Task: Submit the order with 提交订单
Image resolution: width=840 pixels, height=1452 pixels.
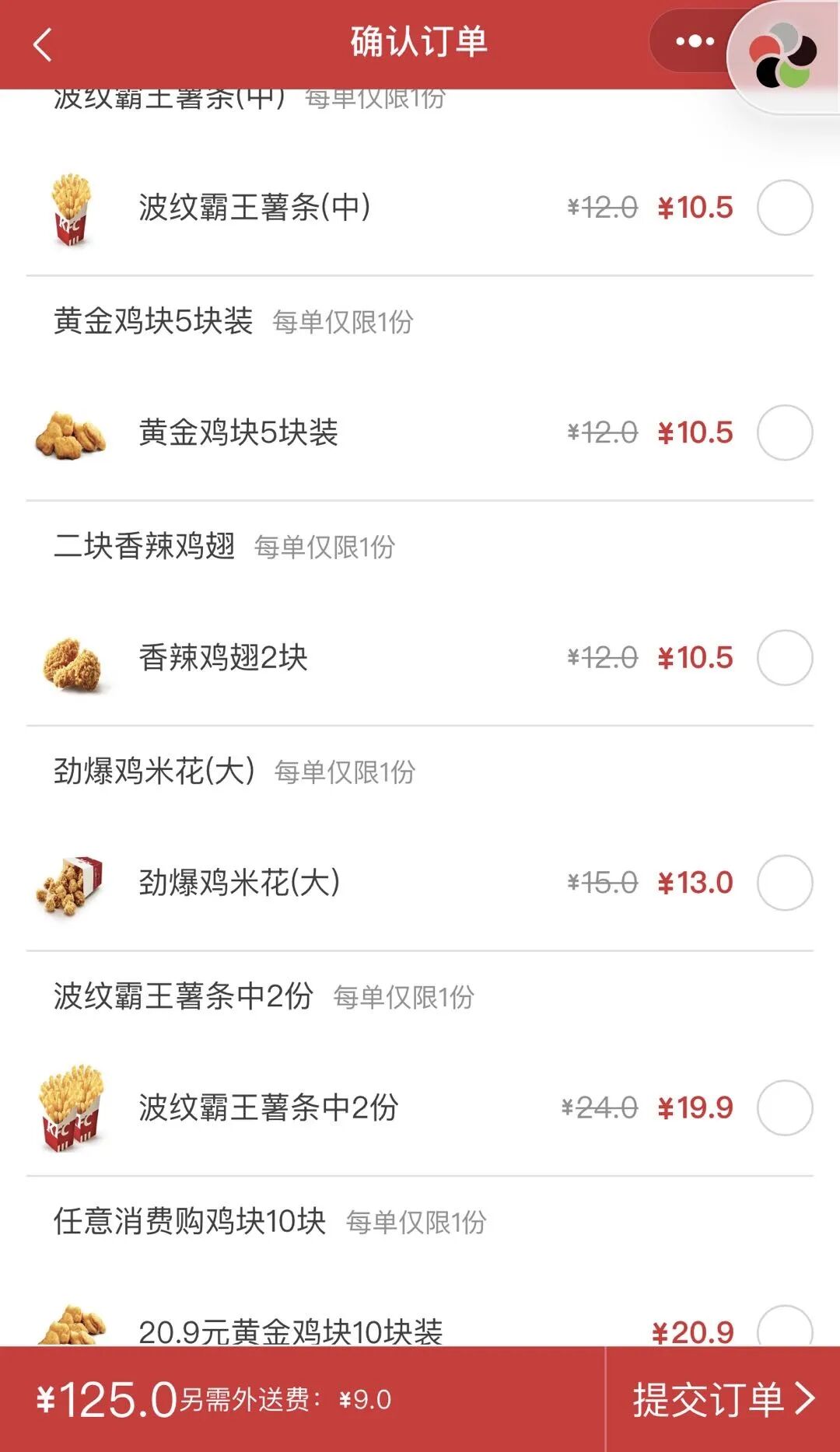Action: pos(723,1400)
